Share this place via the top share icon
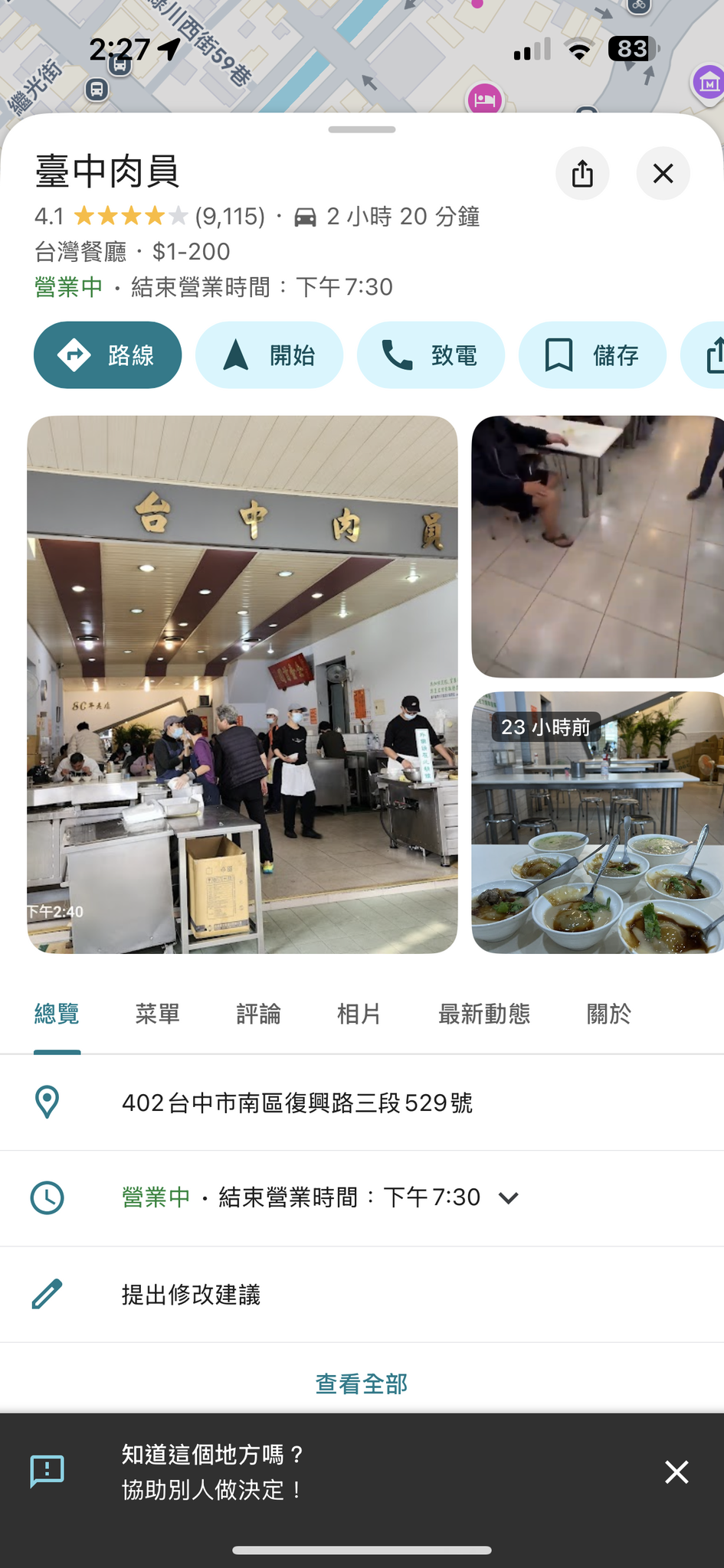The image size is (724, 1568). [x=582, y=174]
